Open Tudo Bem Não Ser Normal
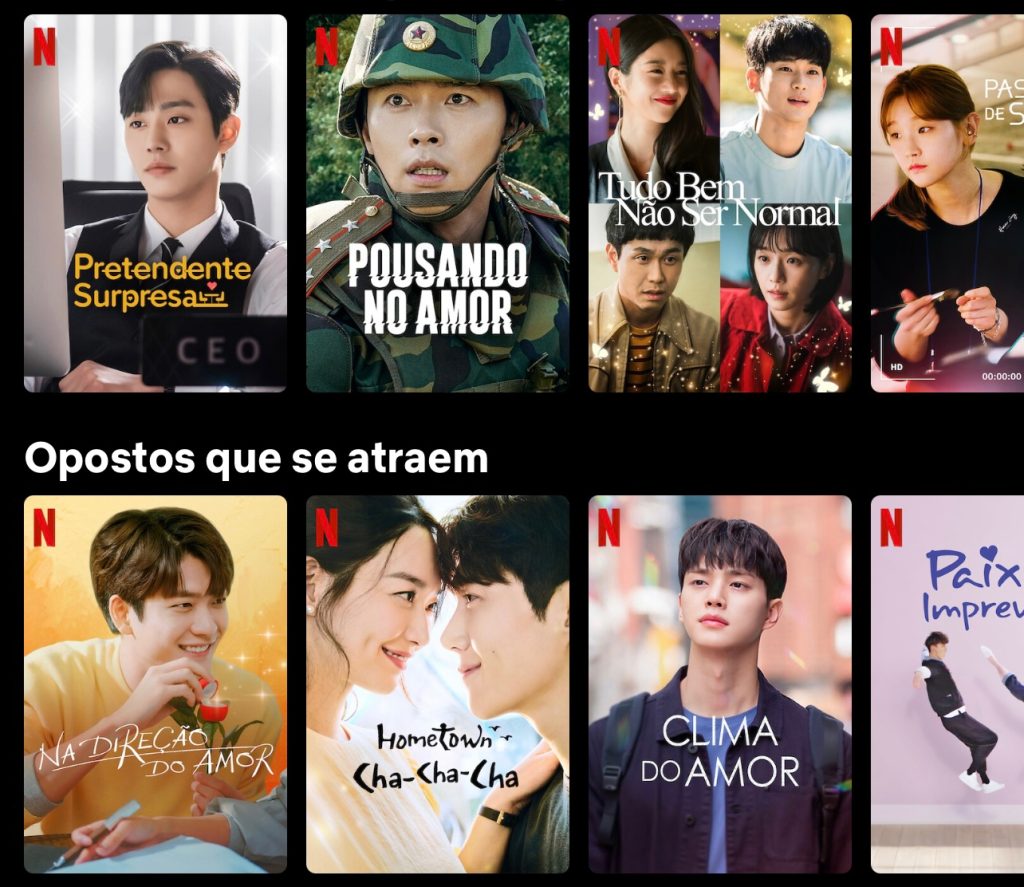Screen dimensions: 1024x887 pos(719,202)
